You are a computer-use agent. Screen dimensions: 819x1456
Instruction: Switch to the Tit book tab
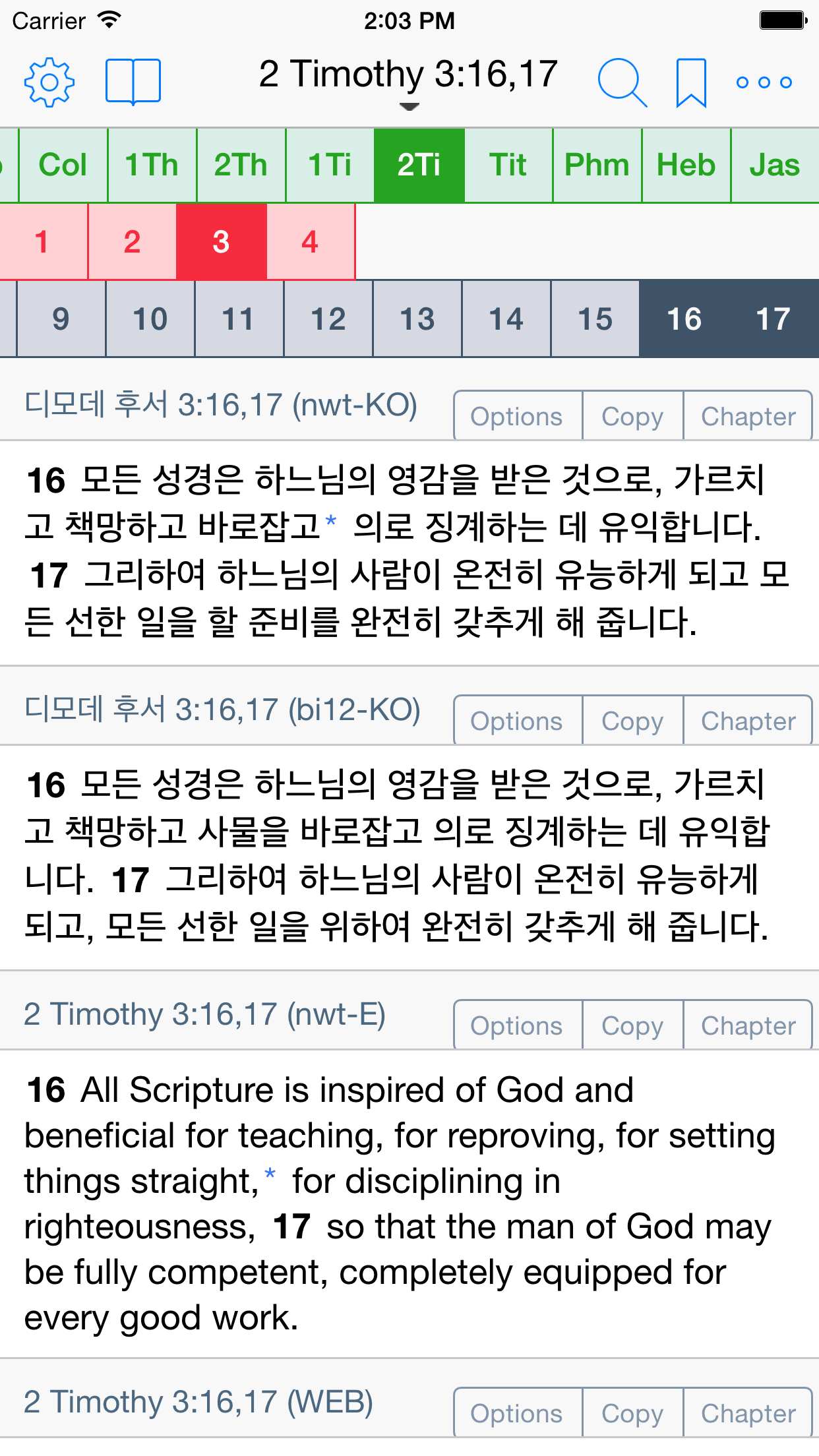pyautogui.click(x=508, y=165)
